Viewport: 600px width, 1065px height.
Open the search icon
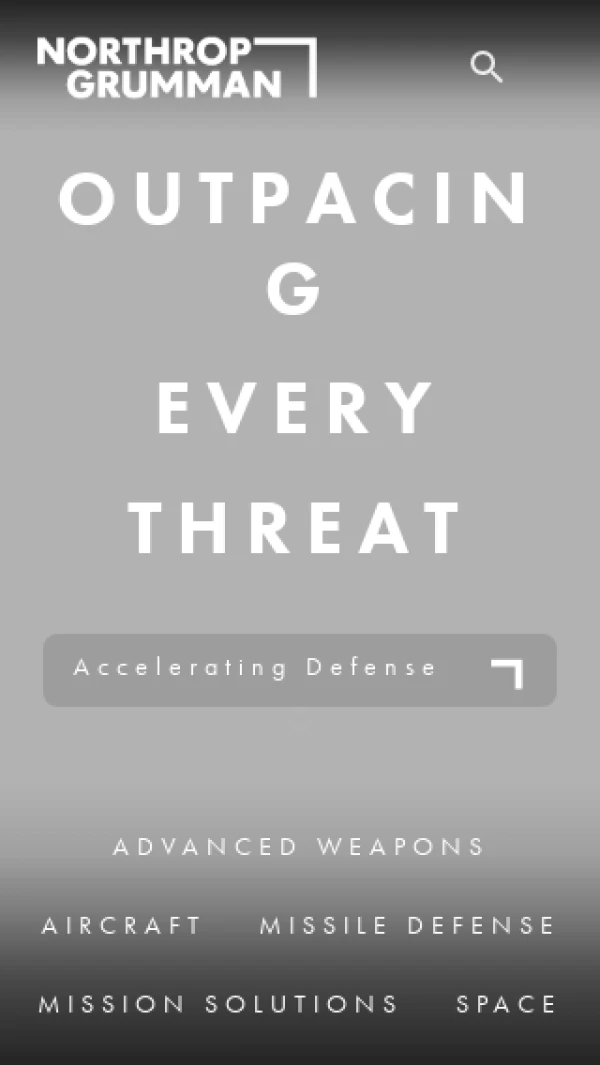click(486, 67)
